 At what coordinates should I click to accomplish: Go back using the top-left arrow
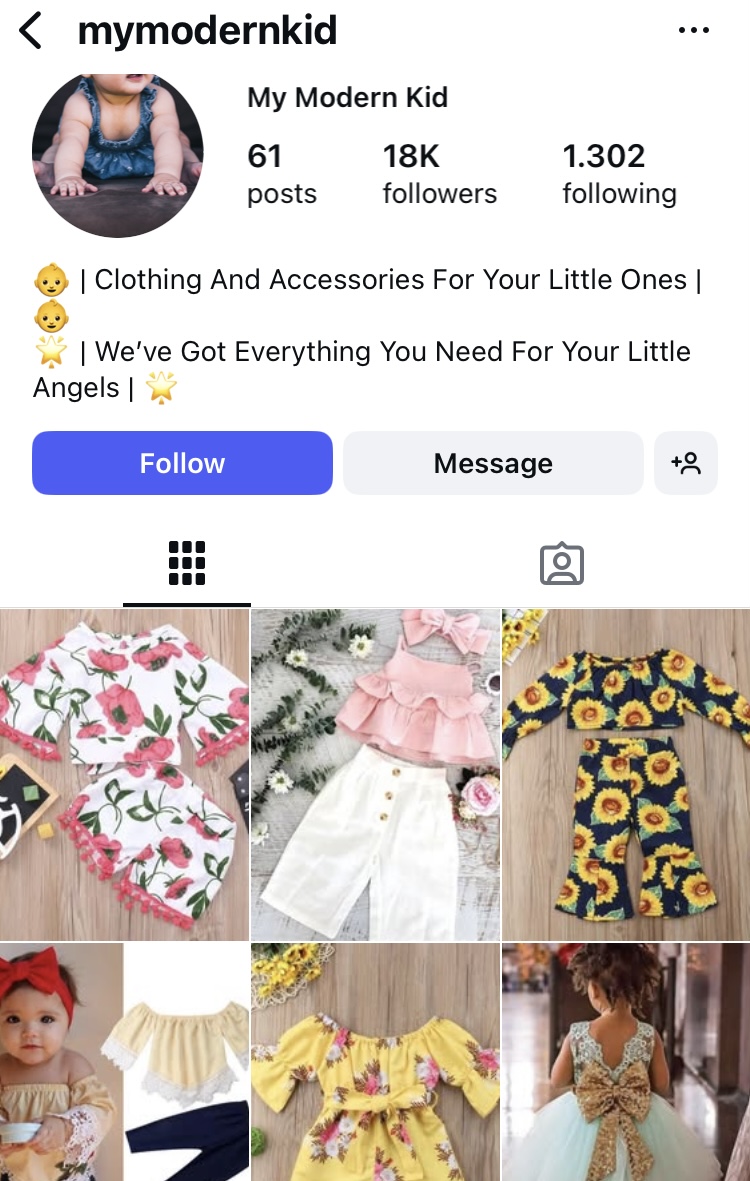[32, 31]
